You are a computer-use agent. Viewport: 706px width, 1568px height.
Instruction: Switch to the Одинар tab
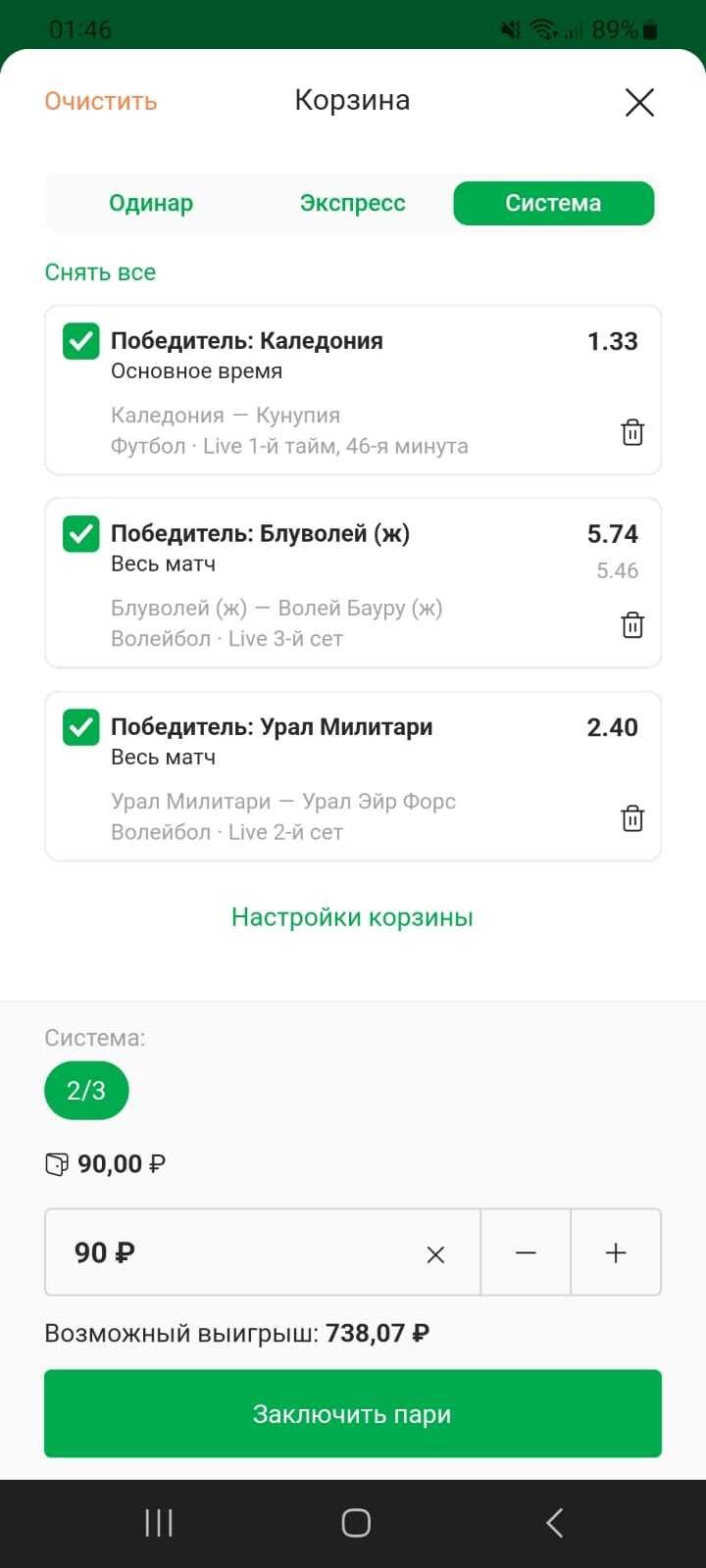[151, 203]
